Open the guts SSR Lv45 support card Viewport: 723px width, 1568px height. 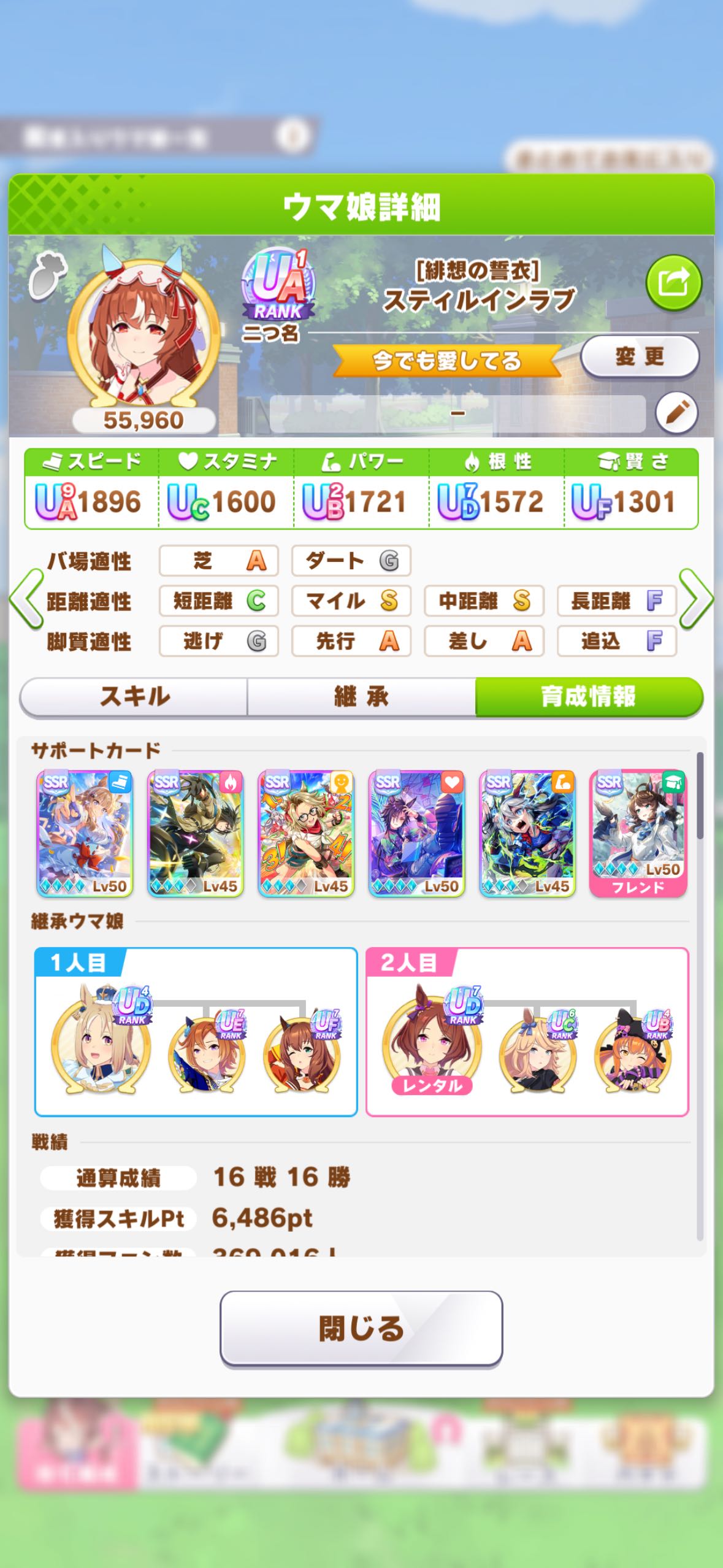[196, 834]
